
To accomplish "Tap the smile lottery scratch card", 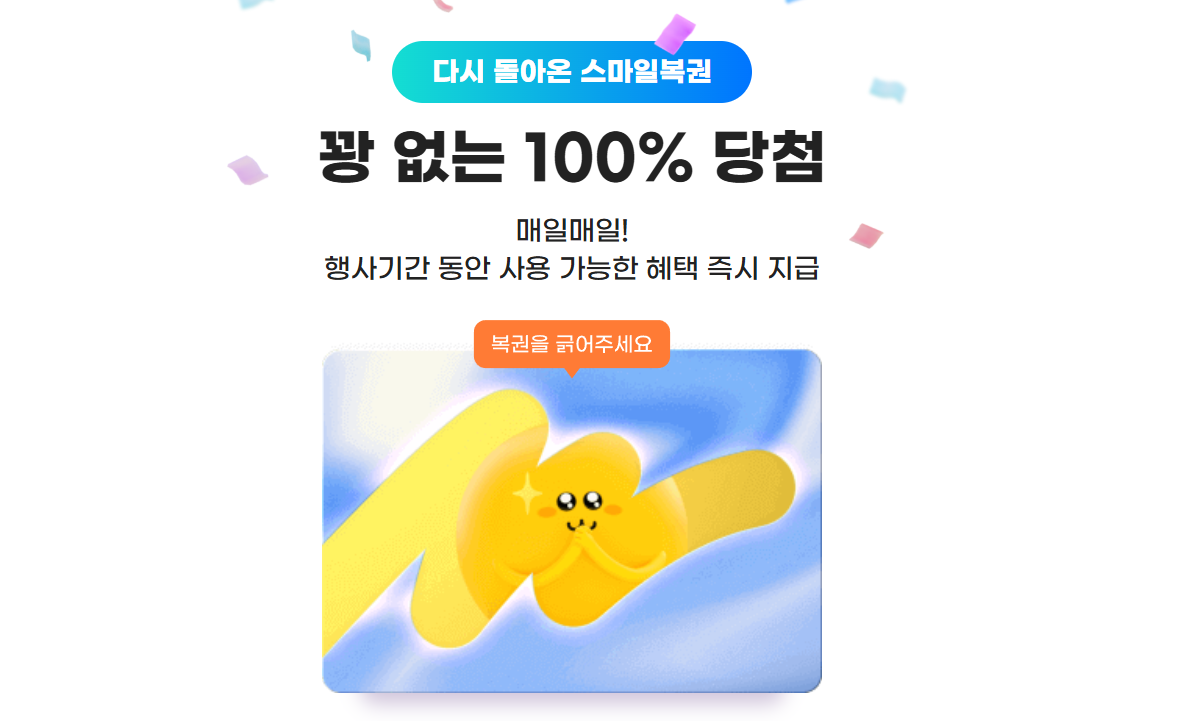I will click(571, 522).
